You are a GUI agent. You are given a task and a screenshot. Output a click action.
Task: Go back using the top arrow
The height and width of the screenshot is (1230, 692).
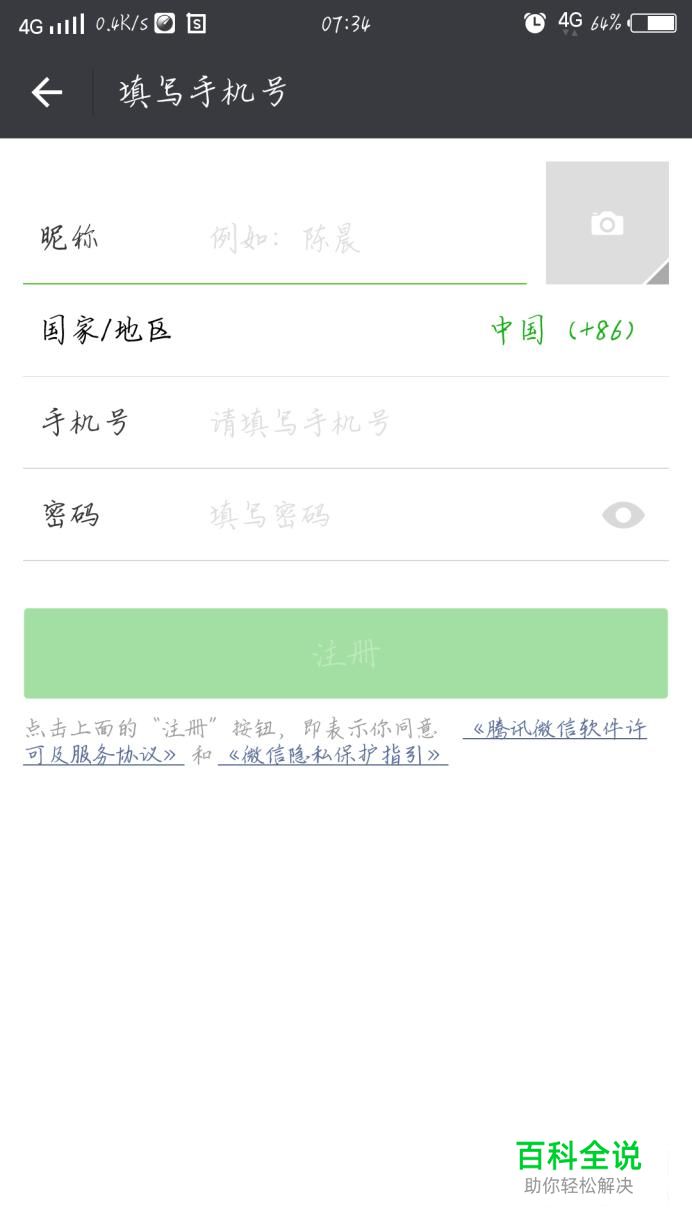pyautogui.click(x=47, y=93)
